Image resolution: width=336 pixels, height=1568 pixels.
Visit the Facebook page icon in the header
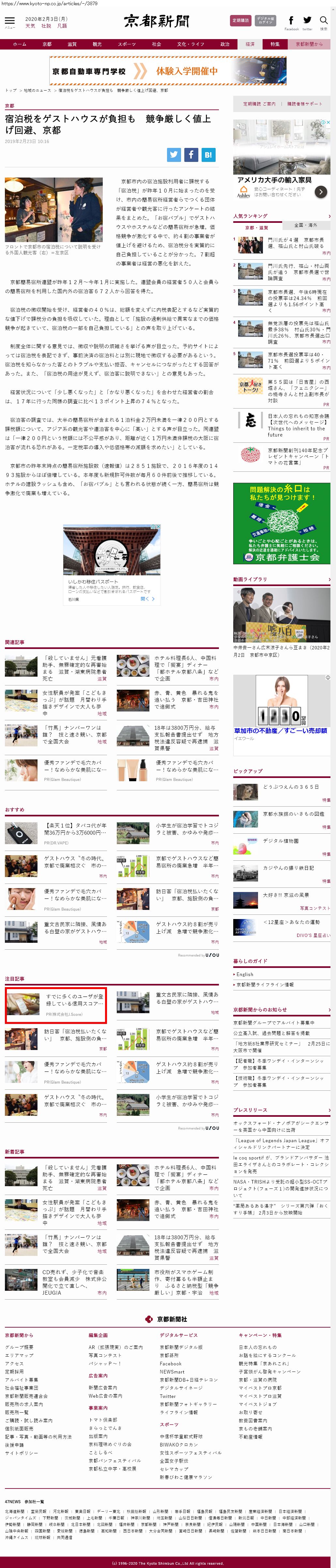click(292, 21)
